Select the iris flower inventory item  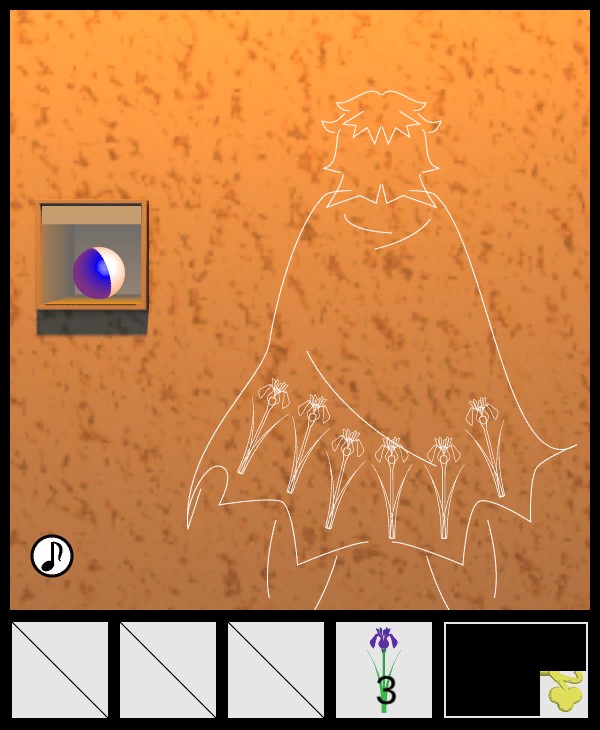[x=384, y=669]
